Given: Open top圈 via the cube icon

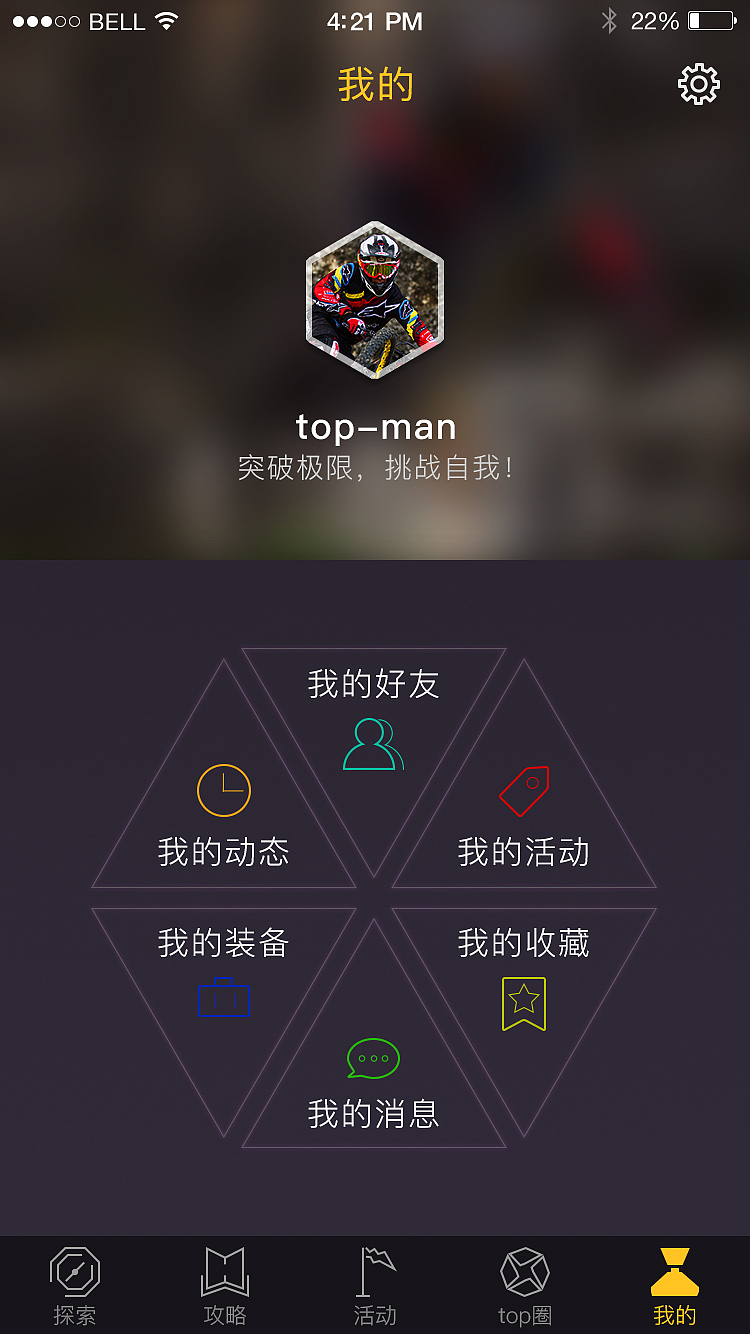Looking at the screenshot, I should (x=524, y=1271).
